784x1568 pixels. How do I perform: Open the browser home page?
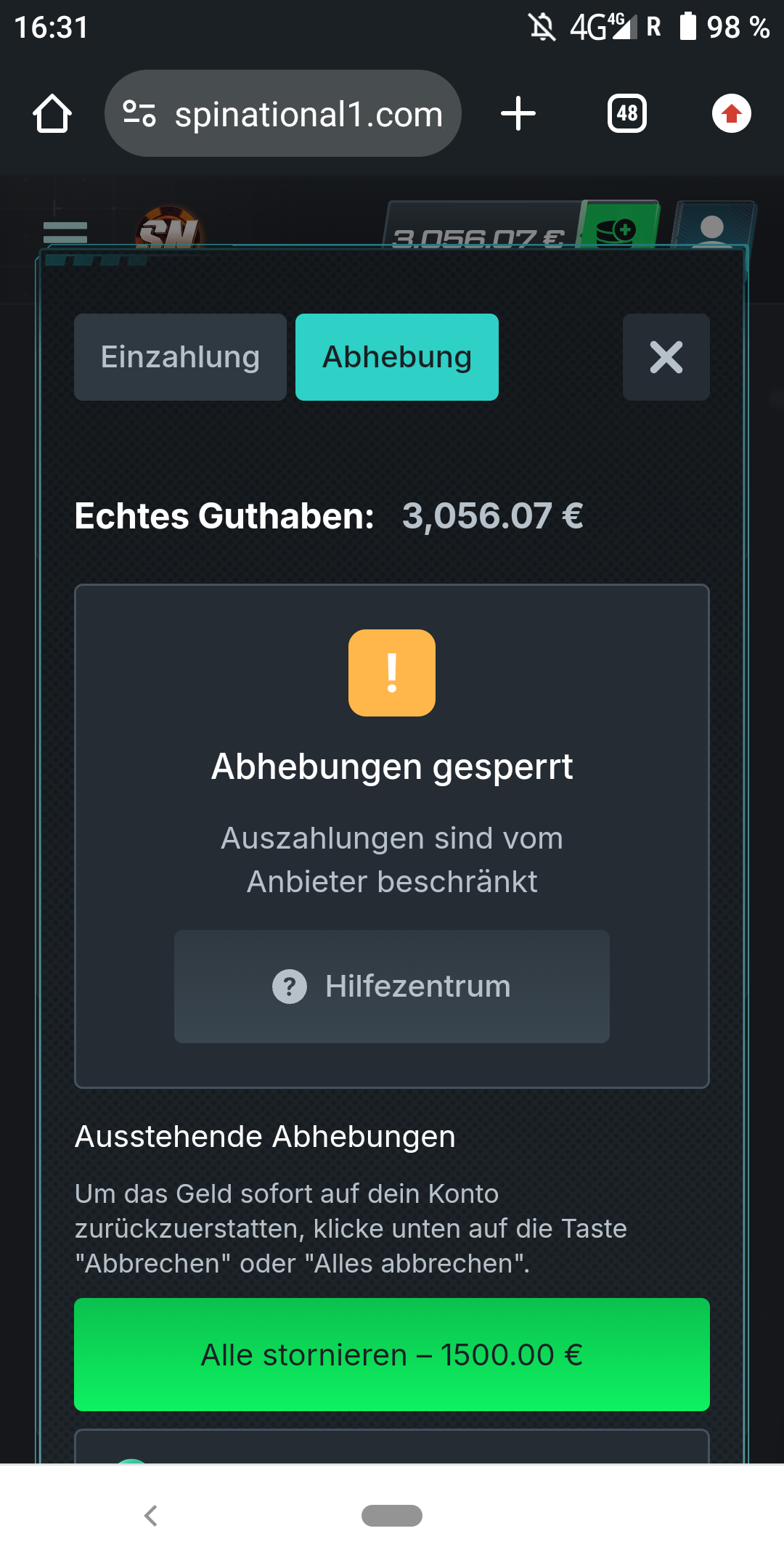click(x=52, y=114)
